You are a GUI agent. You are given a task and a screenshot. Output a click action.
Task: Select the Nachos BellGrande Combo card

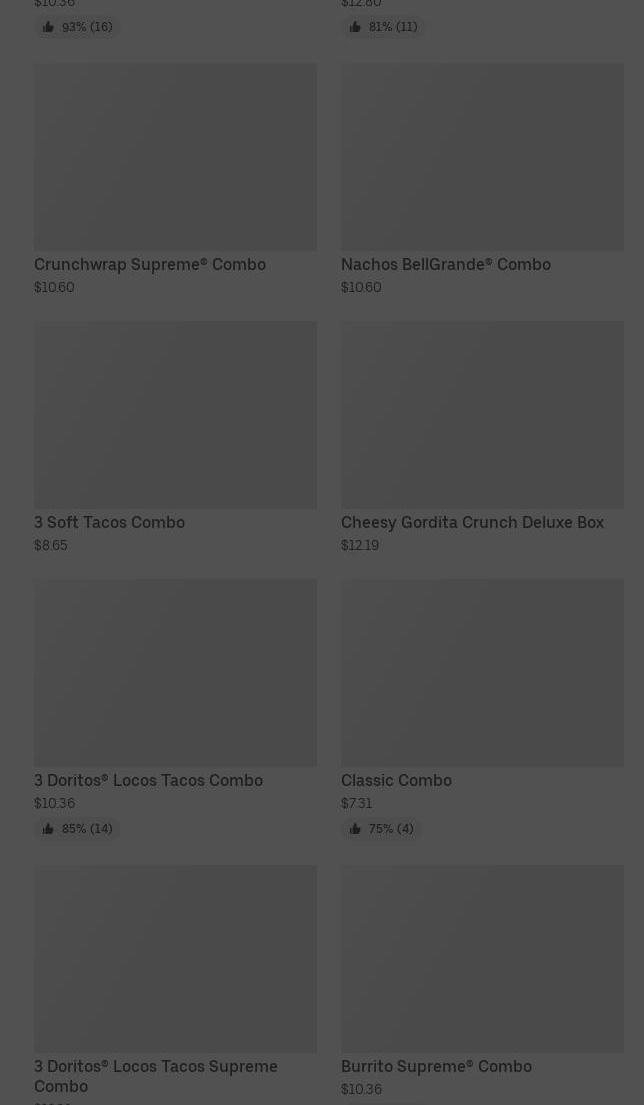tap(482, 180)
